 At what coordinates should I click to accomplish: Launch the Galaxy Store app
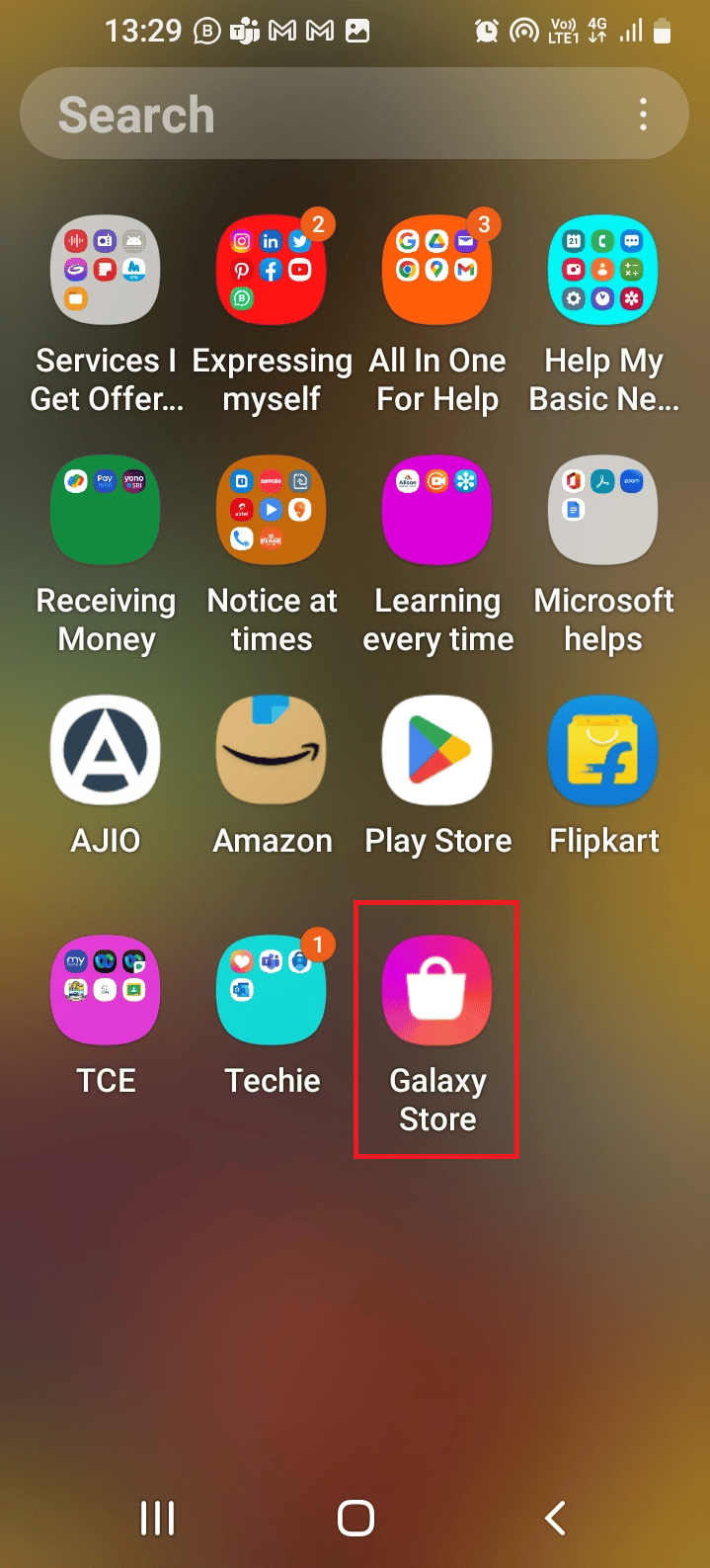(x=437, y=990)
